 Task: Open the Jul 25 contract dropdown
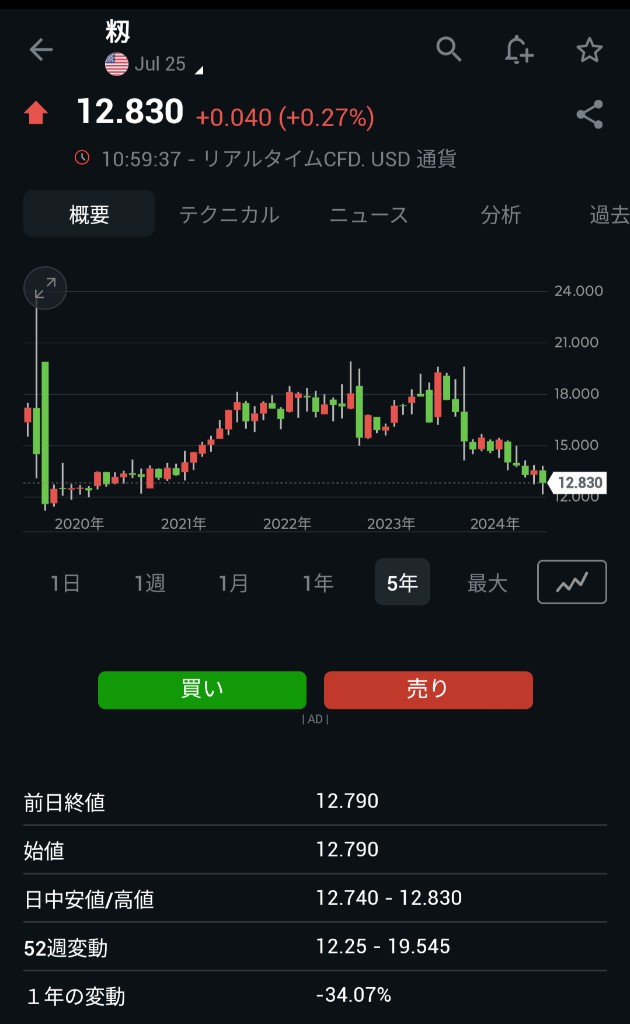(x=154, y=64)
